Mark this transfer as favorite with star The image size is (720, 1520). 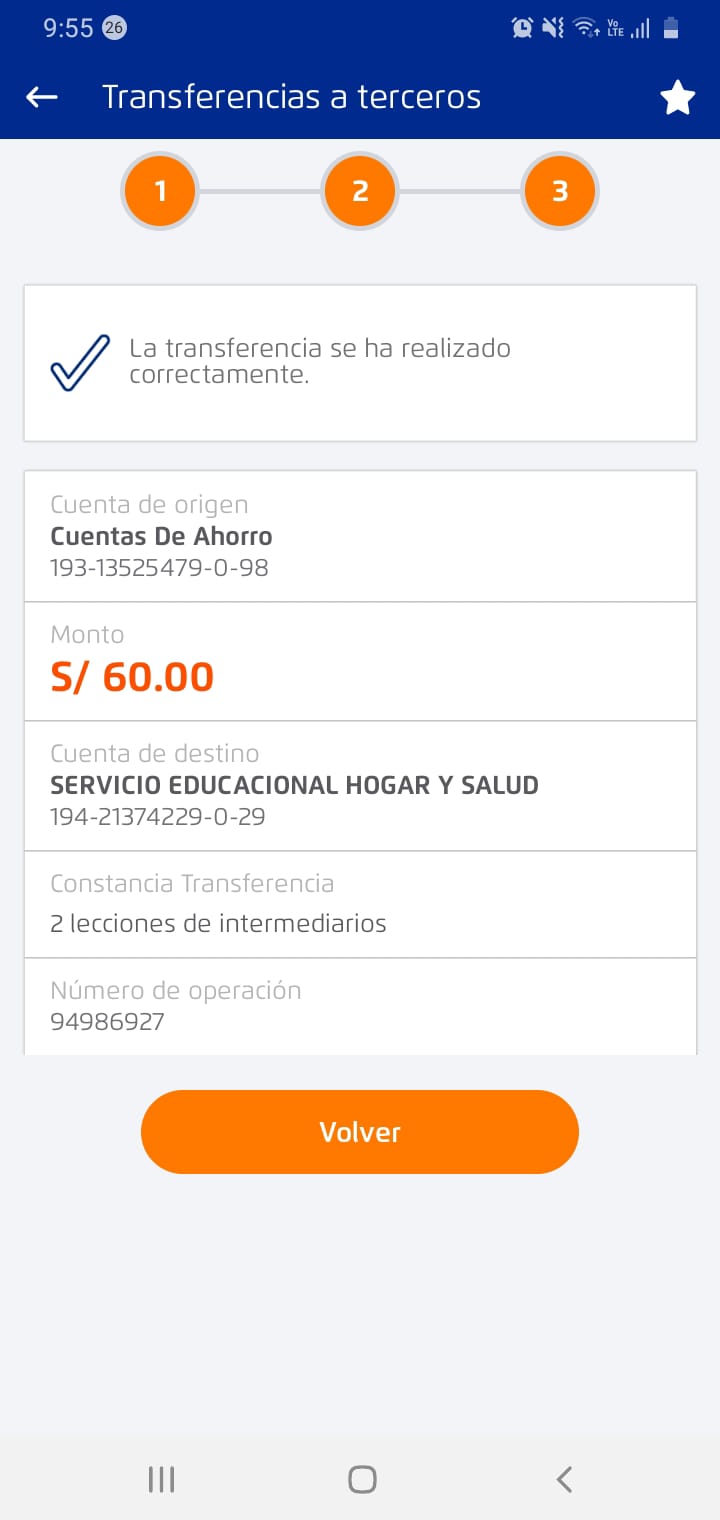tap(677, 98)
